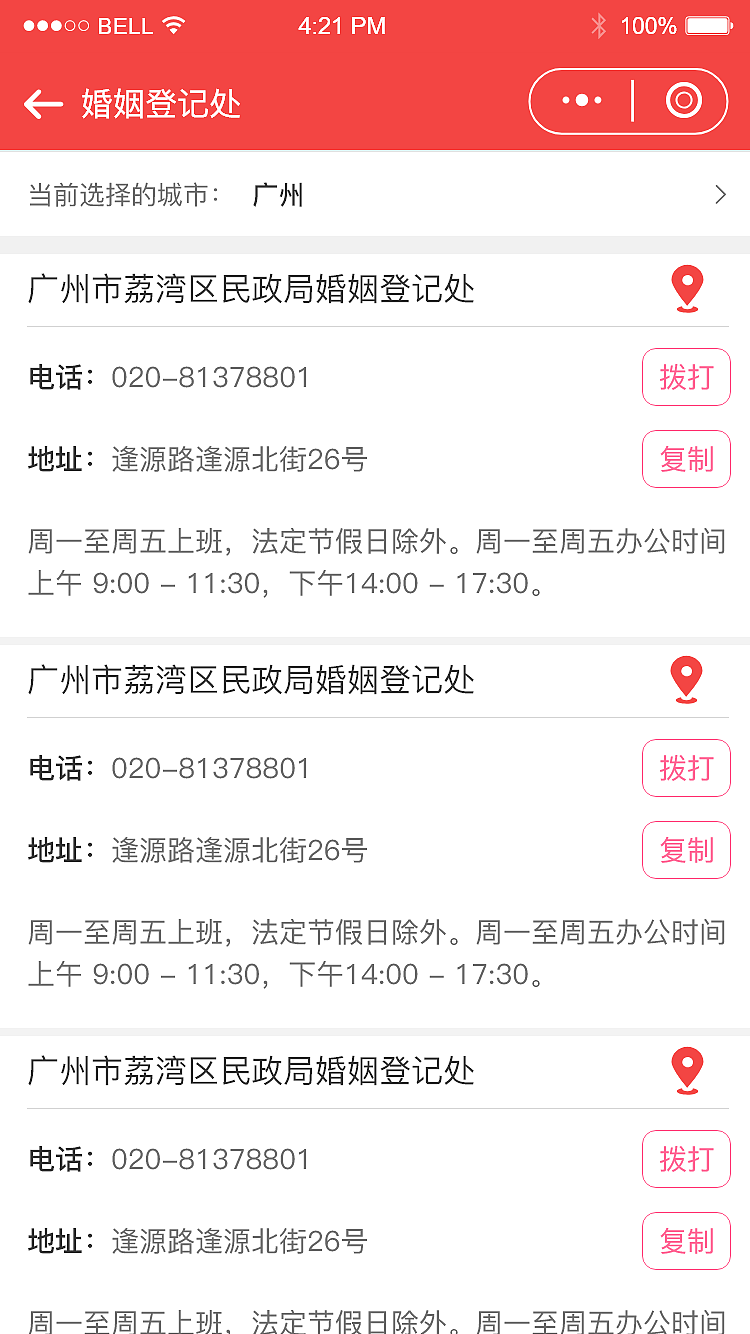Change the selected city from 广州
Screen dimensions: 750x1334
277,195
